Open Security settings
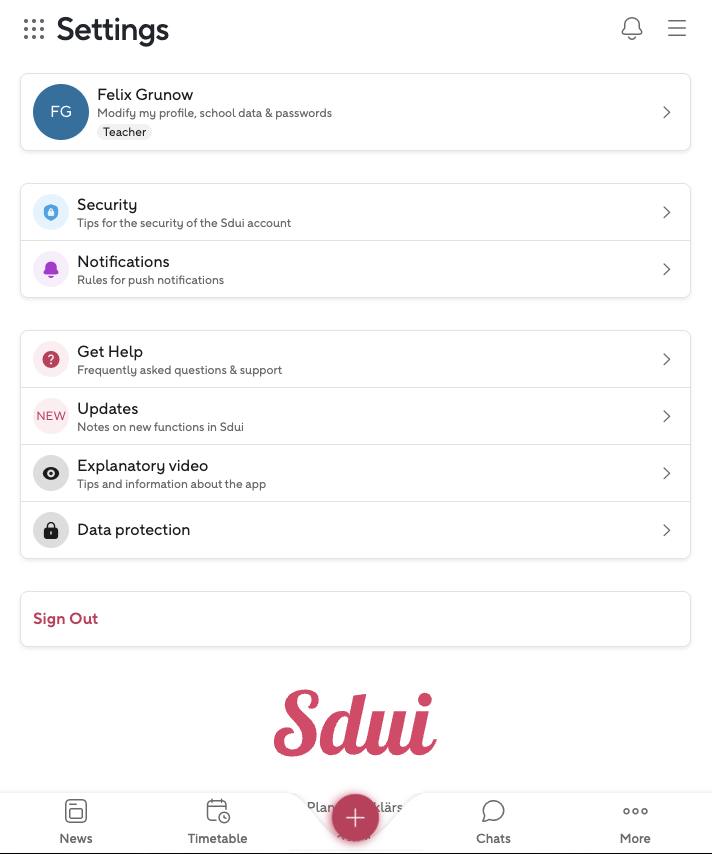 coord(355,212)
